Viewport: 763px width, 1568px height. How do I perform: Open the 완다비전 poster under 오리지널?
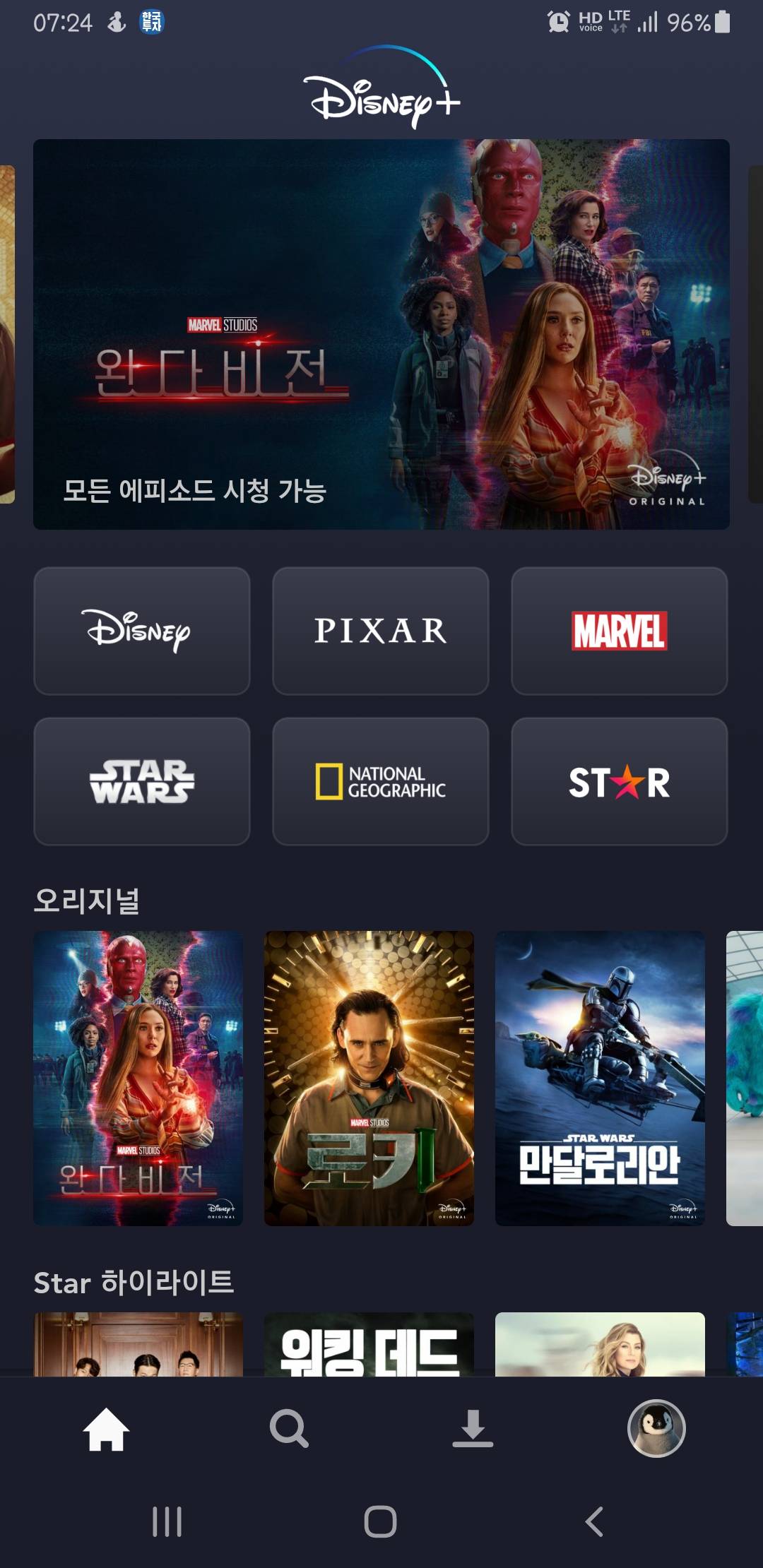(x=138, y=1078)
